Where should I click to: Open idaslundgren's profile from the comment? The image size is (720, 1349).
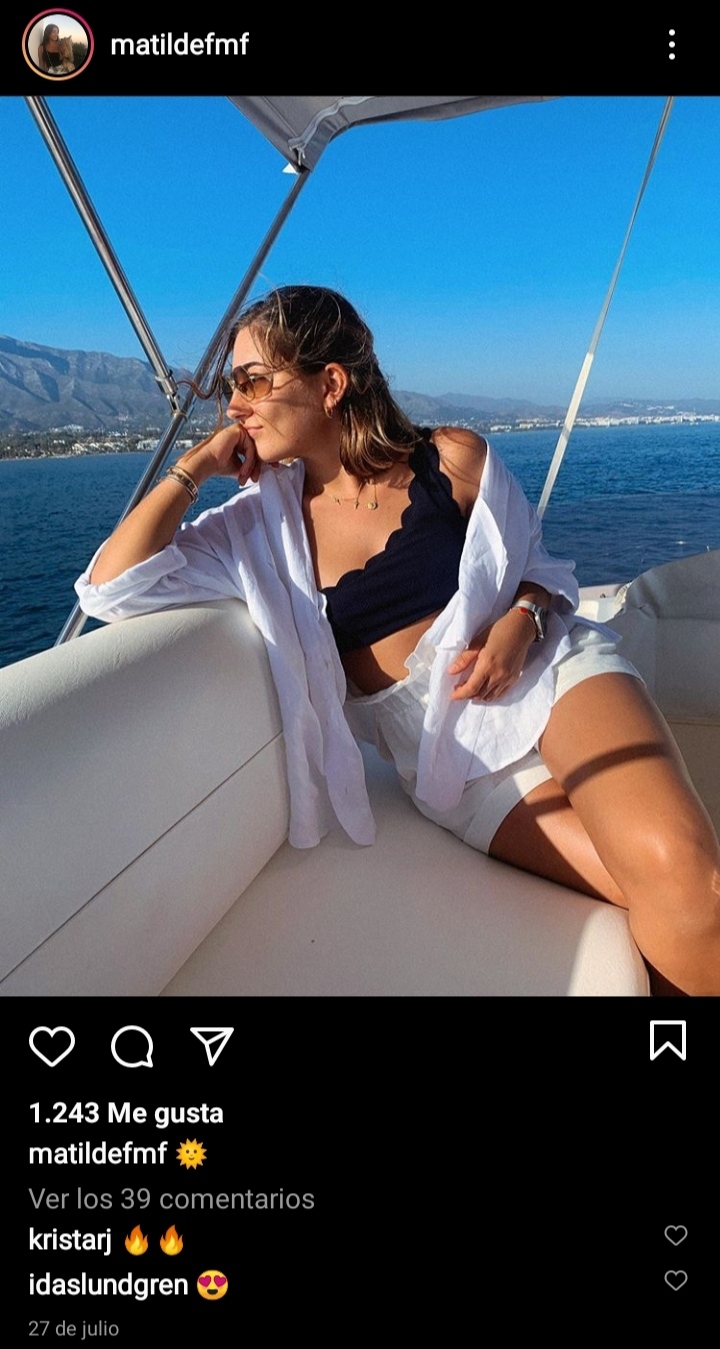point(108,1284)
